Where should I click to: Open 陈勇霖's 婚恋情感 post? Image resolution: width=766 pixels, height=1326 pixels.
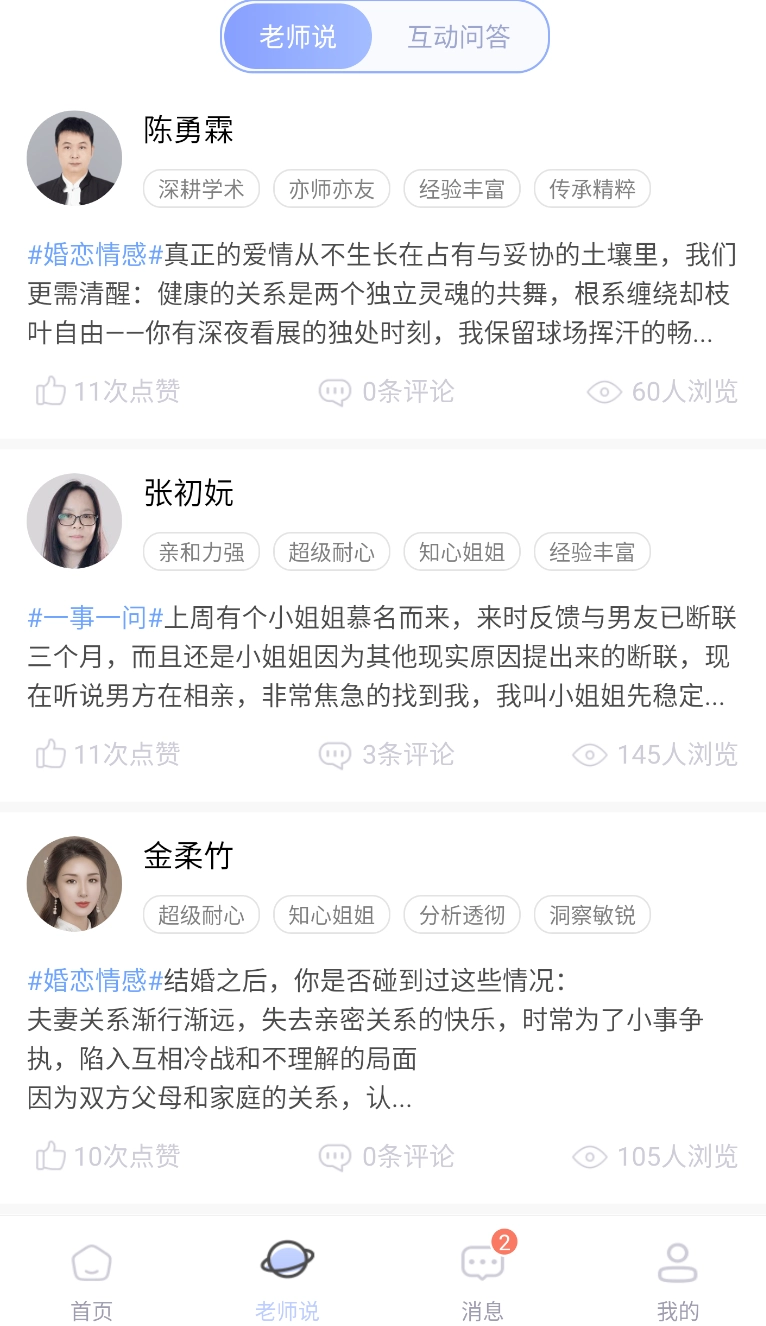[382, 295]
